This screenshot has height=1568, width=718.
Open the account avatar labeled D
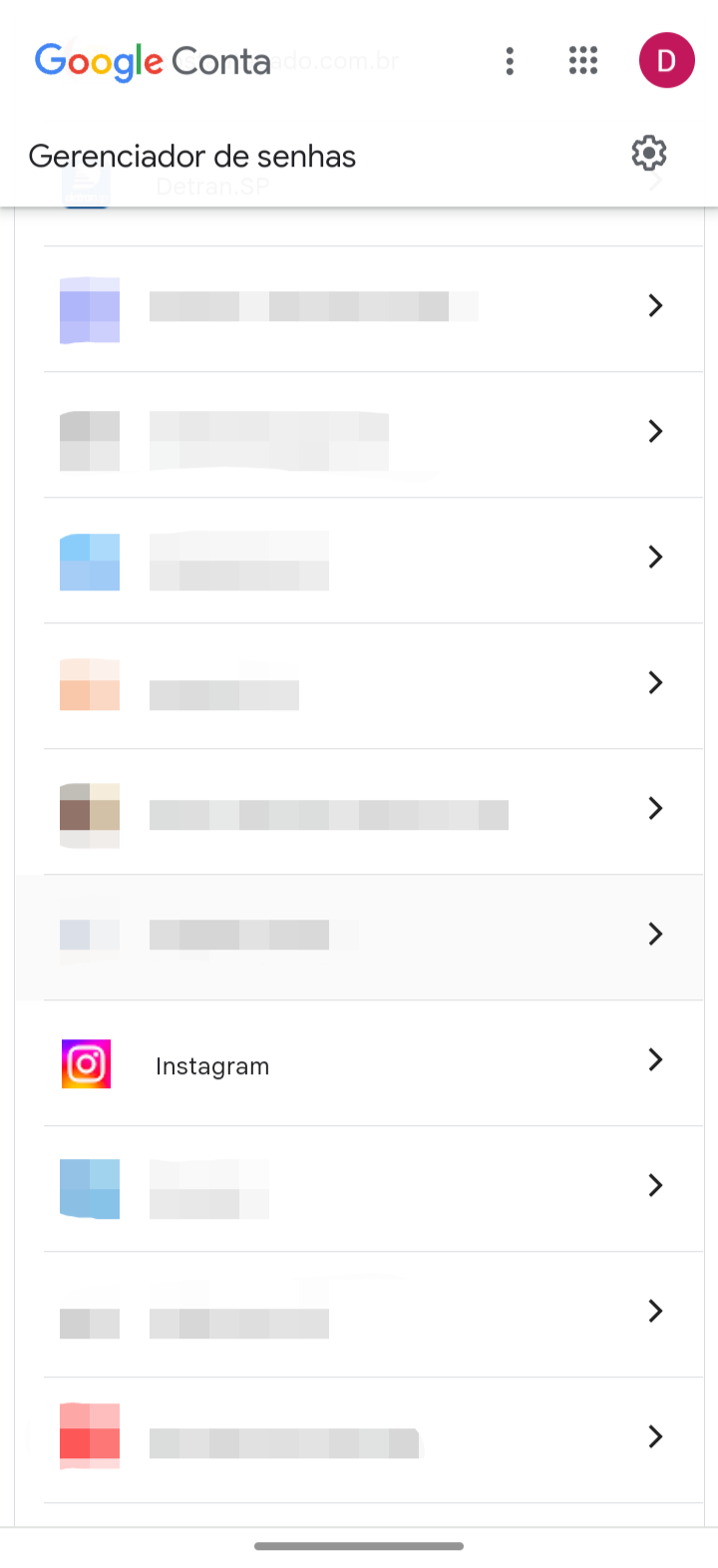click(x=667, y=61)
